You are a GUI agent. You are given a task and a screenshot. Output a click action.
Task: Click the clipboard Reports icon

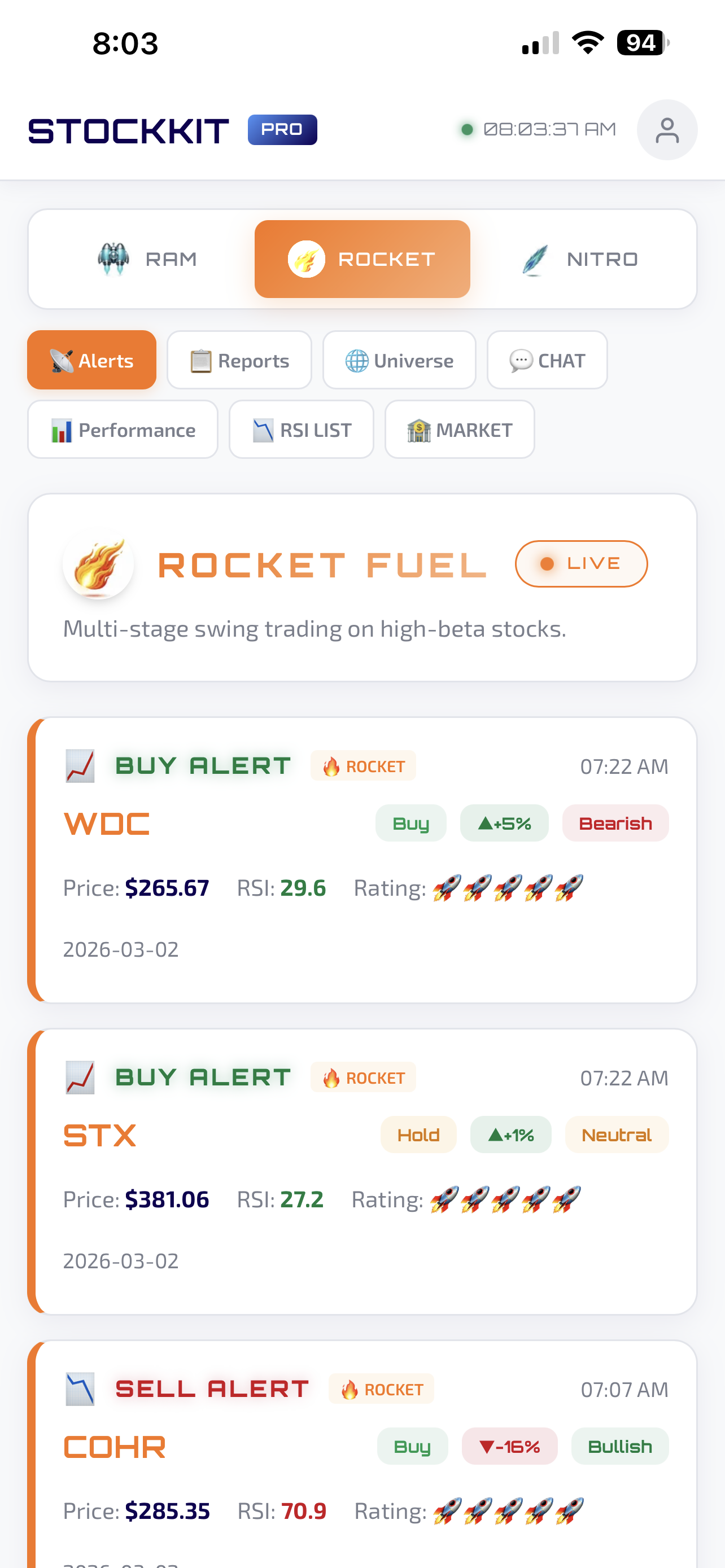click(200, 360)
